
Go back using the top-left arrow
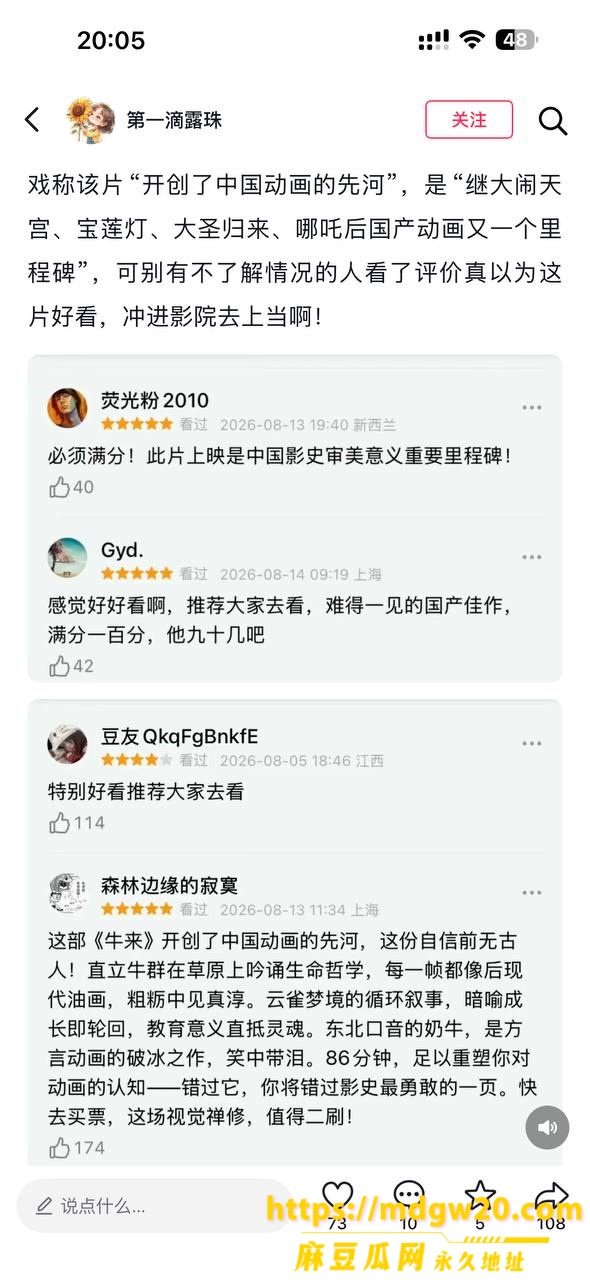[32, 120]
